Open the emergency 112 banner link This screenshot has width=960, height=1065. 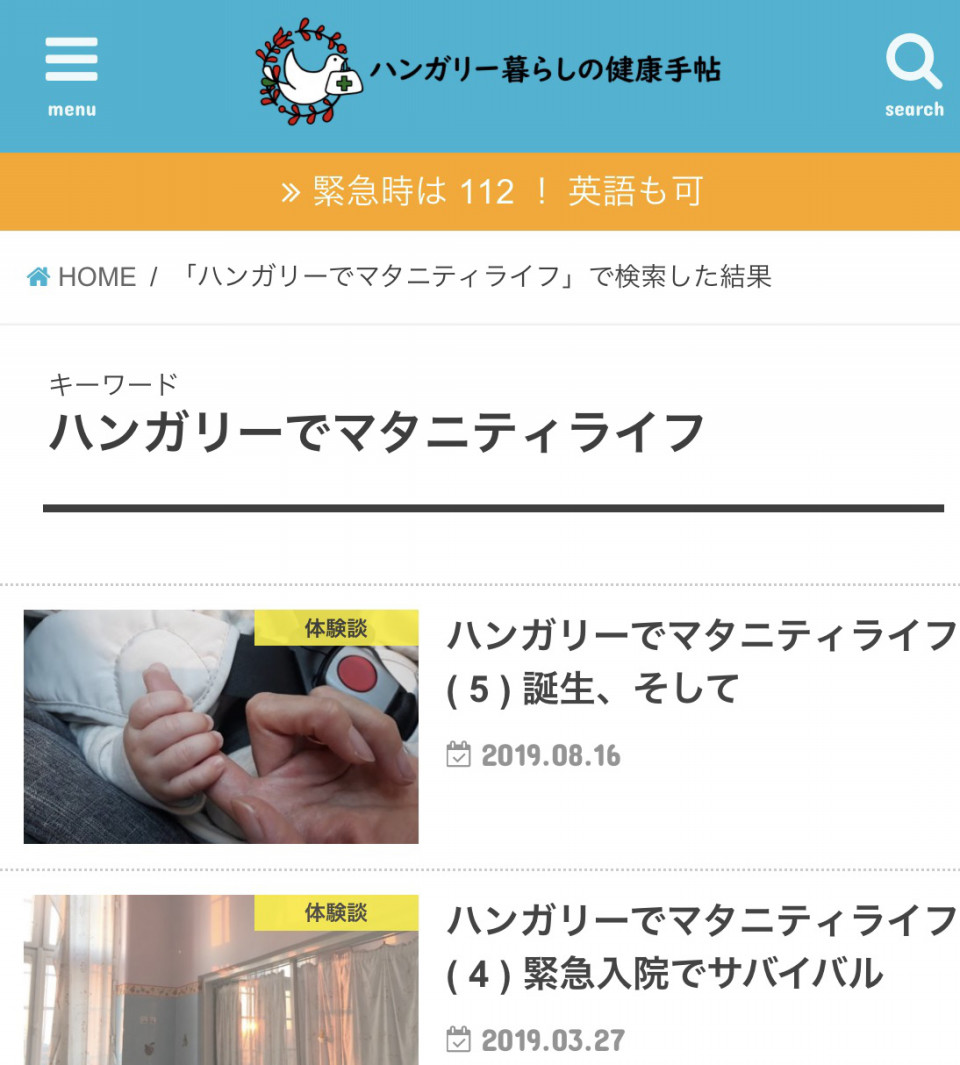[492, 191]
